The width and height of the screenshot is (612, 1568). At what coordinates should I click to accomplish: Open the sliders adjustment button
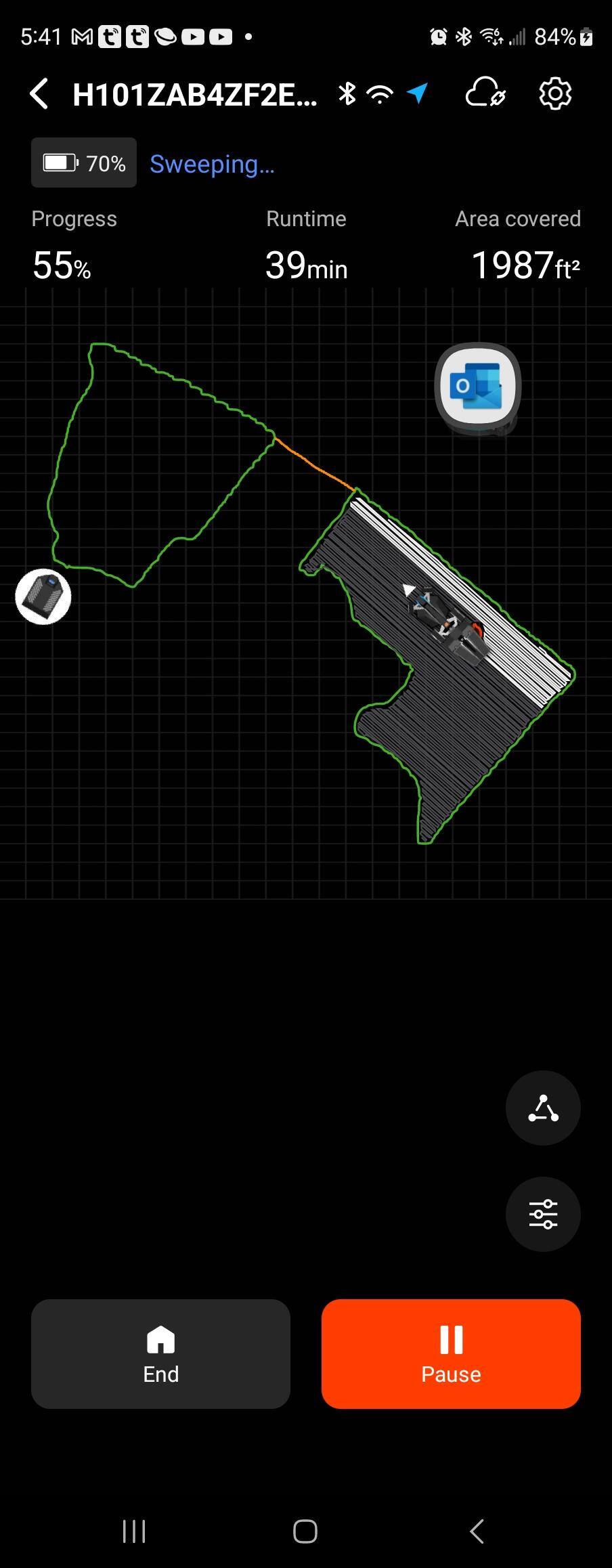[x=543, y=1214]
